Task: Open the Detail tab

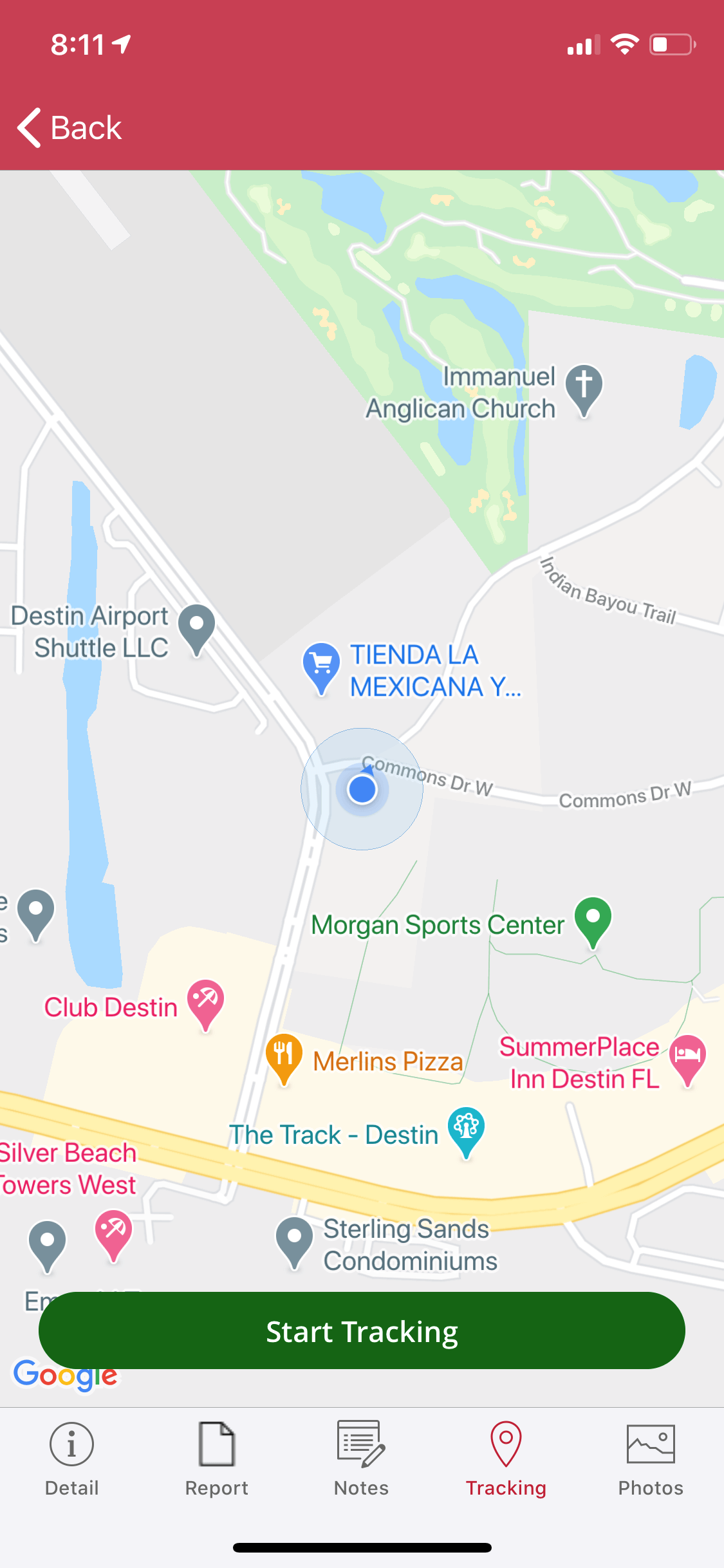Action: (72, 1459)
